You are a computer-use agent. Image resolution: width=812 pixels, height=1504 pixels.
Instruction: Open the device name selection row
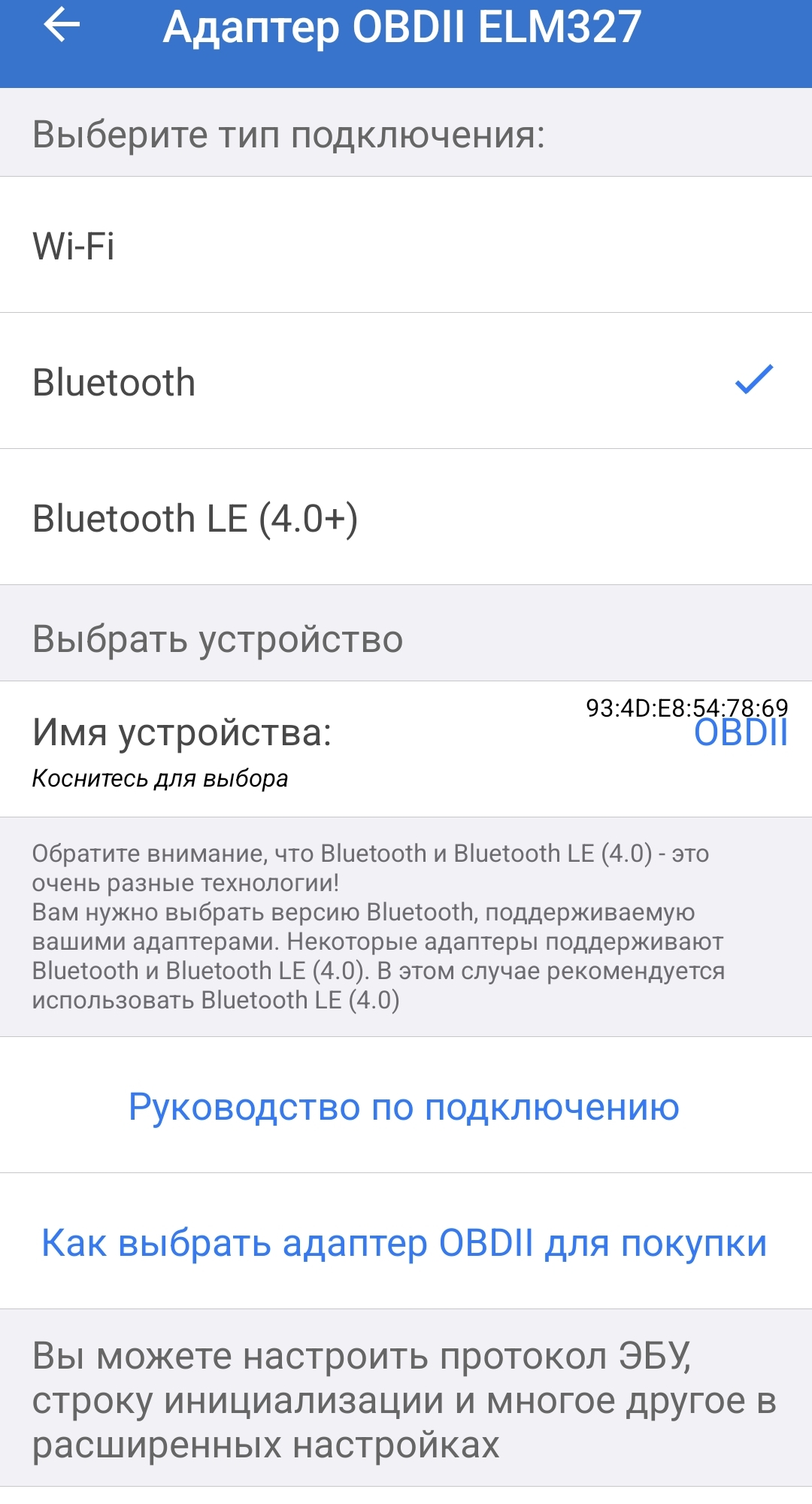coord(406,749)
